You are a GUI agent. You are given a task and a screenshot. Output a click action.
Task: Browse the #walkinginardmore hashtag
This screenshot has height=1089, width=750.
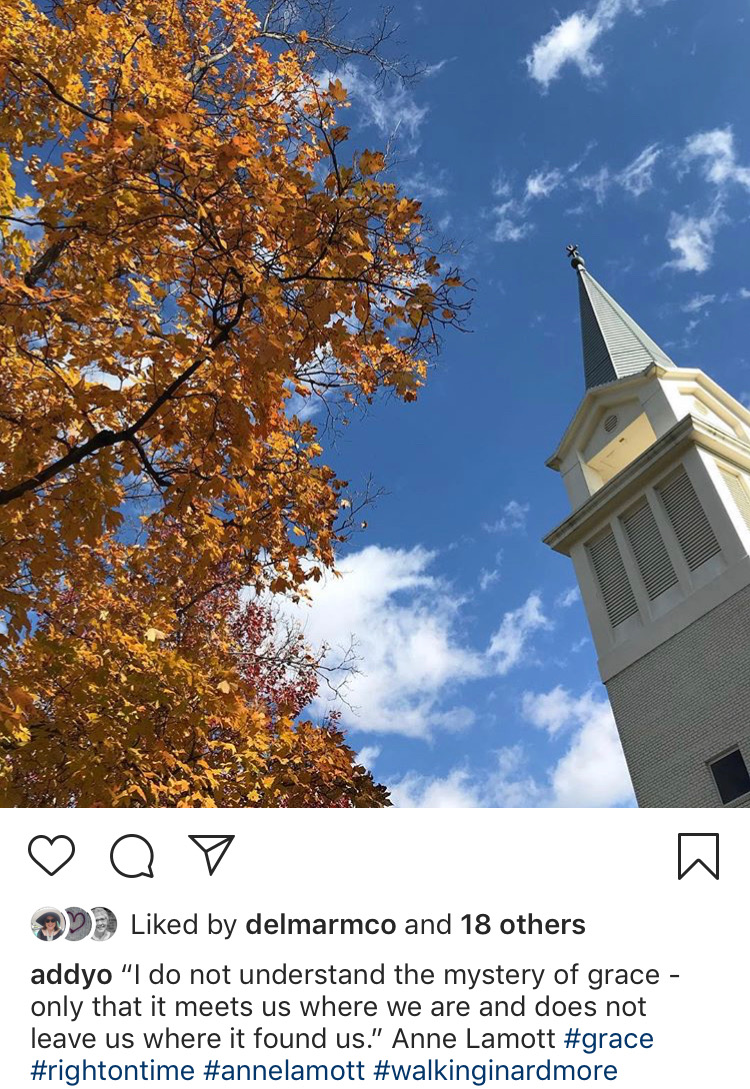tap(495, 1070)
